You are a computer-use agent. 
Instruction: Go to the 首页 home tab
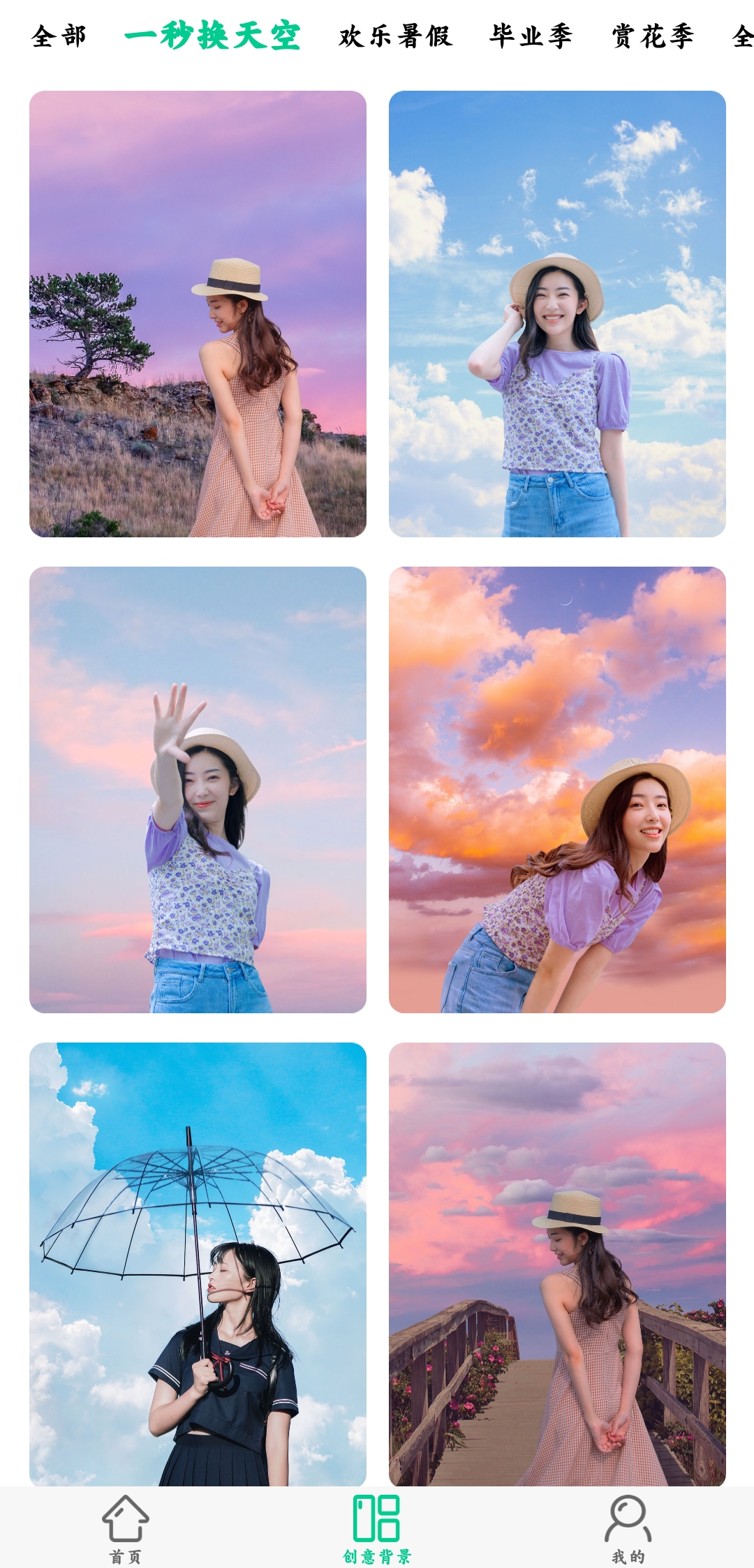(x=126, y=1528)
